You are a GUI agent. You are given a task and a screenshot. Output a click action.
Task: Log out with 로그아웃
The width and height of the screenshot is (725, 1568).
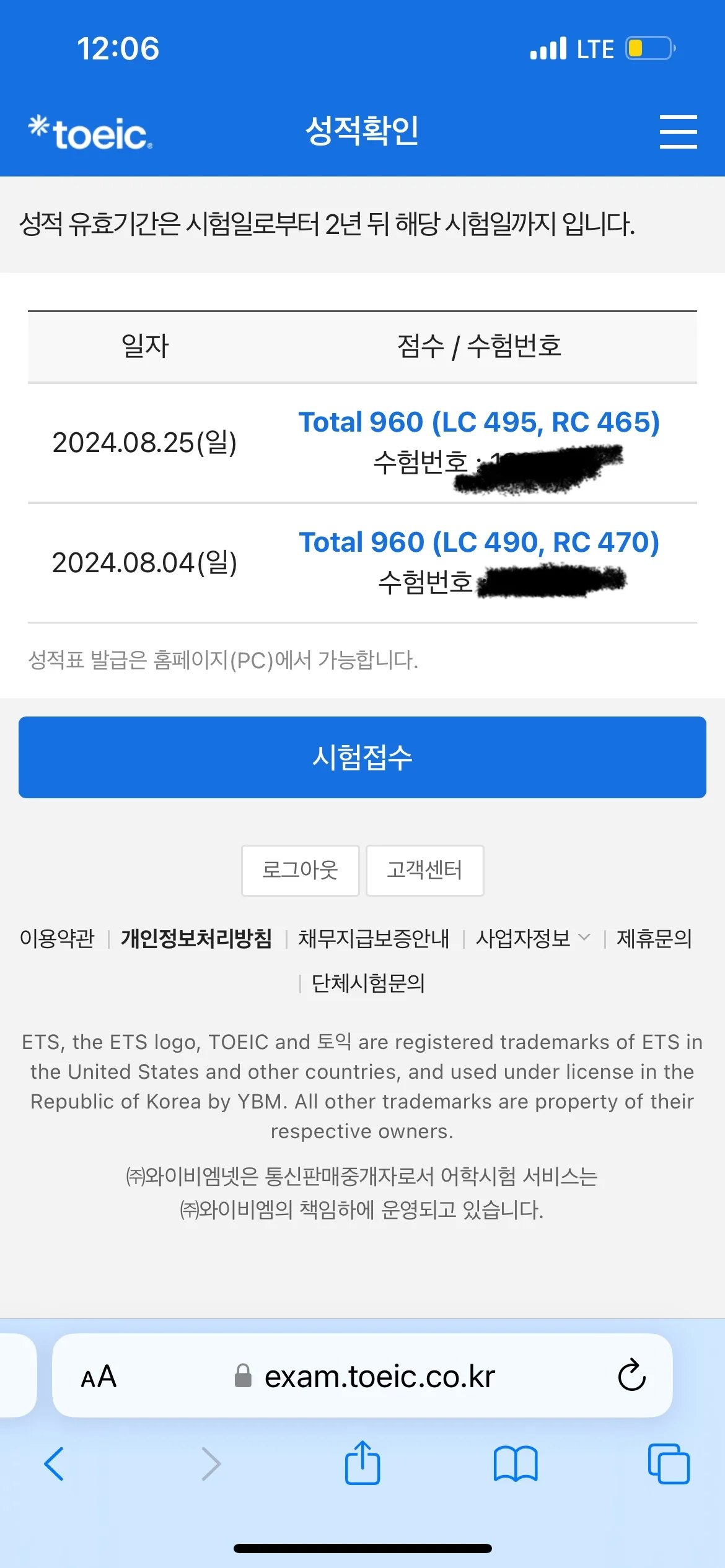(x=300, y=870)
